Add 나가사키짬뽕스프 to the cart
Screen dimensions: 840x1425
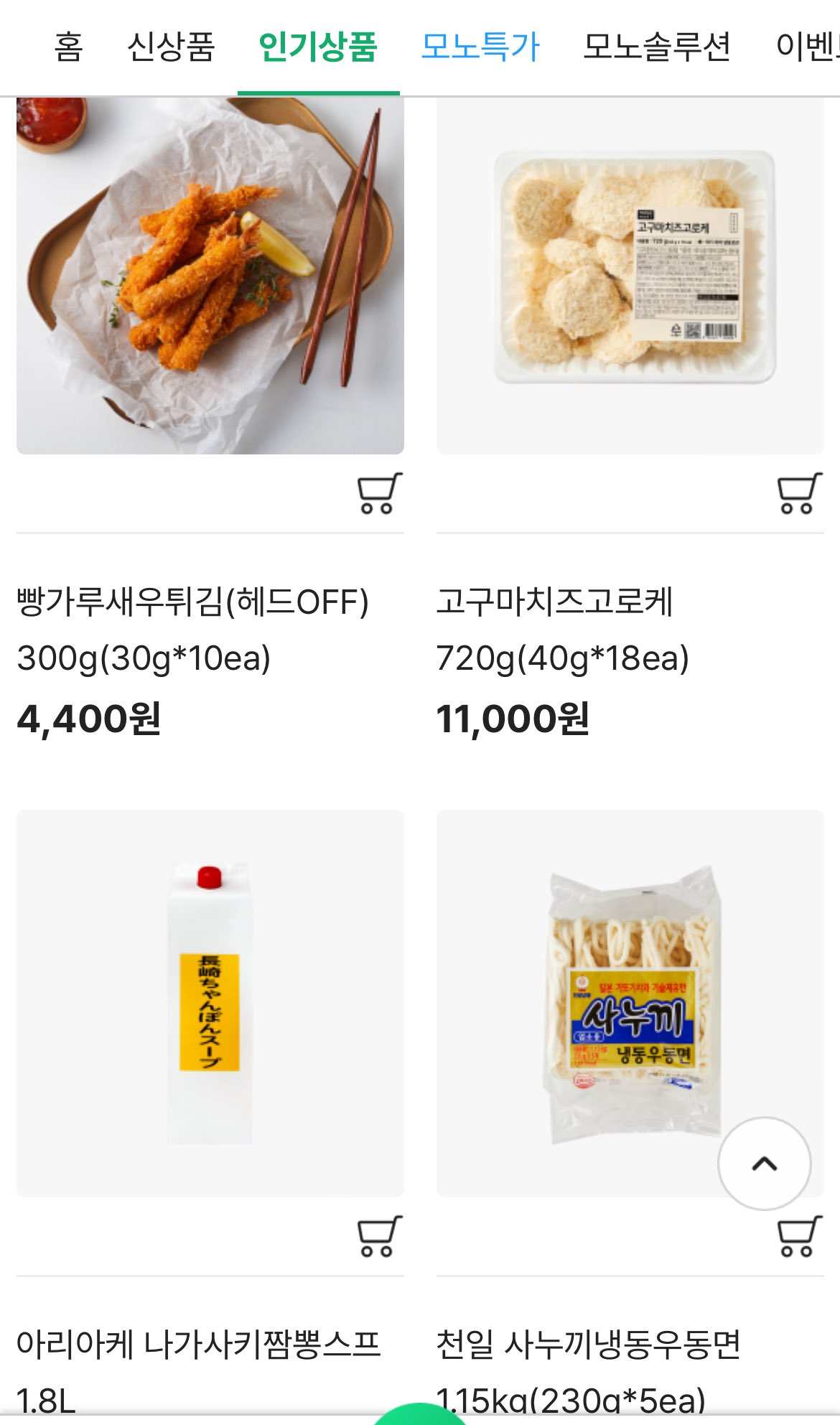tap(379, 1236)
